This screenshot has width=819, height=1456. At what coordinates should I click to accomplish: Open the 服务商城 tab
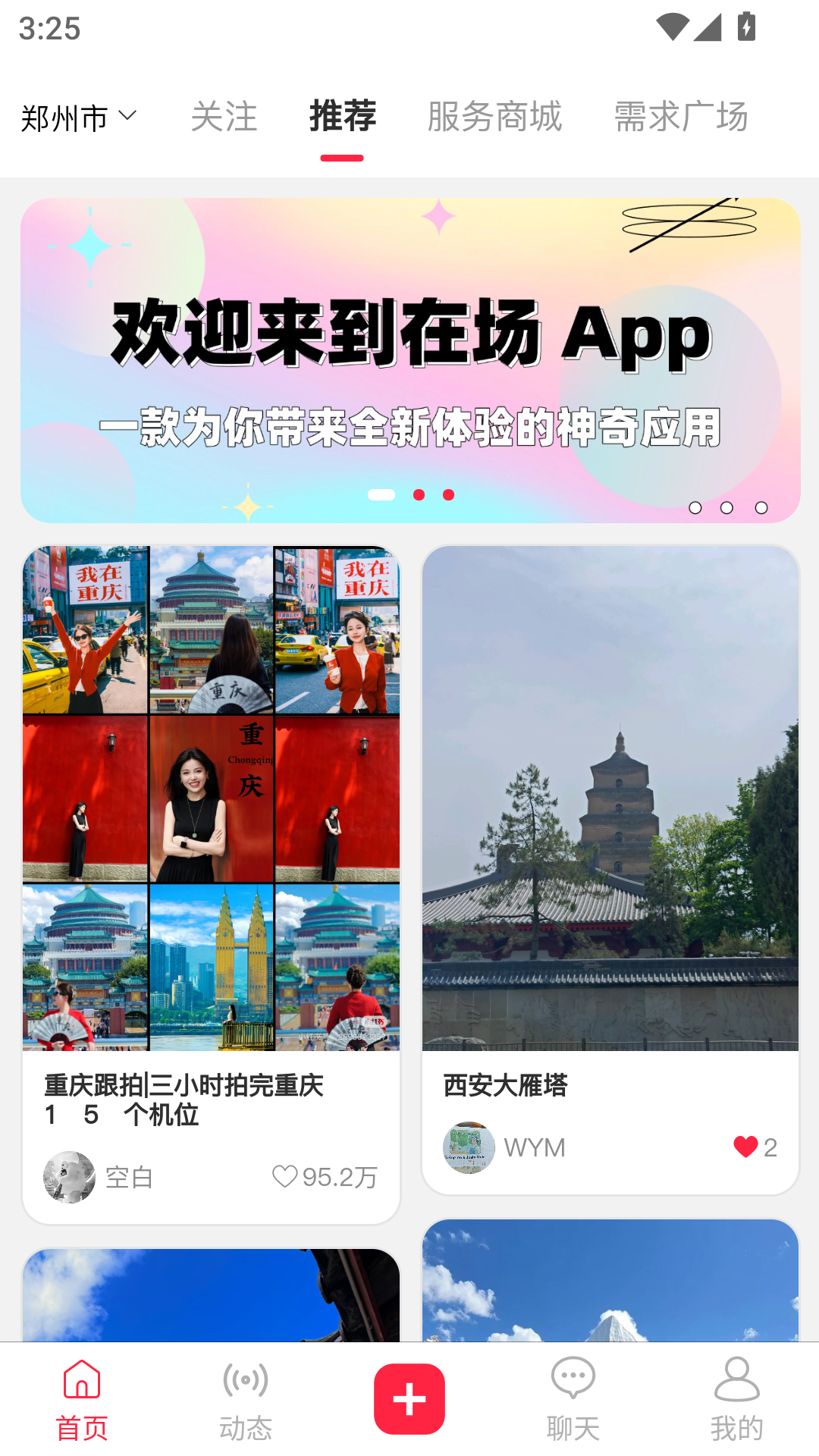494,117
